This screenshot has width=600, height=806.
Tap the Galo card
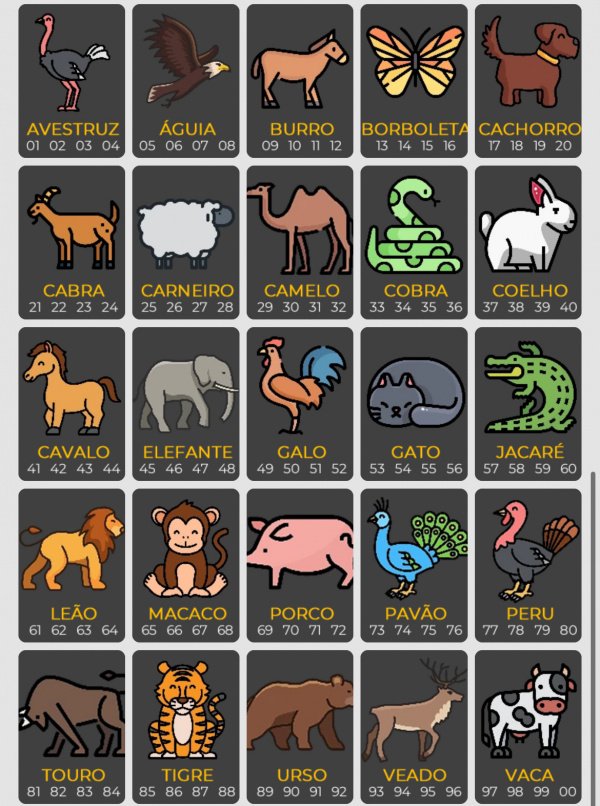point(300,403)
